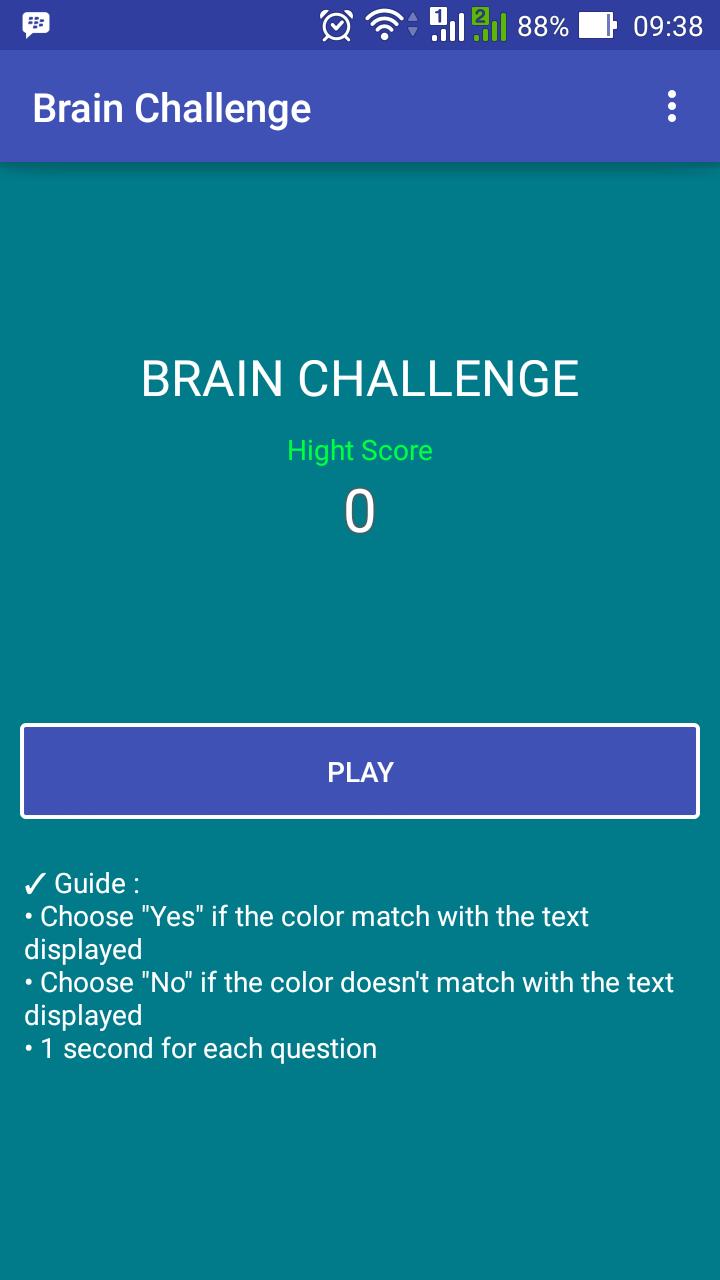Tap the alarm clock status icon
The image size is (720, 1280).
[x=337, y=25]
